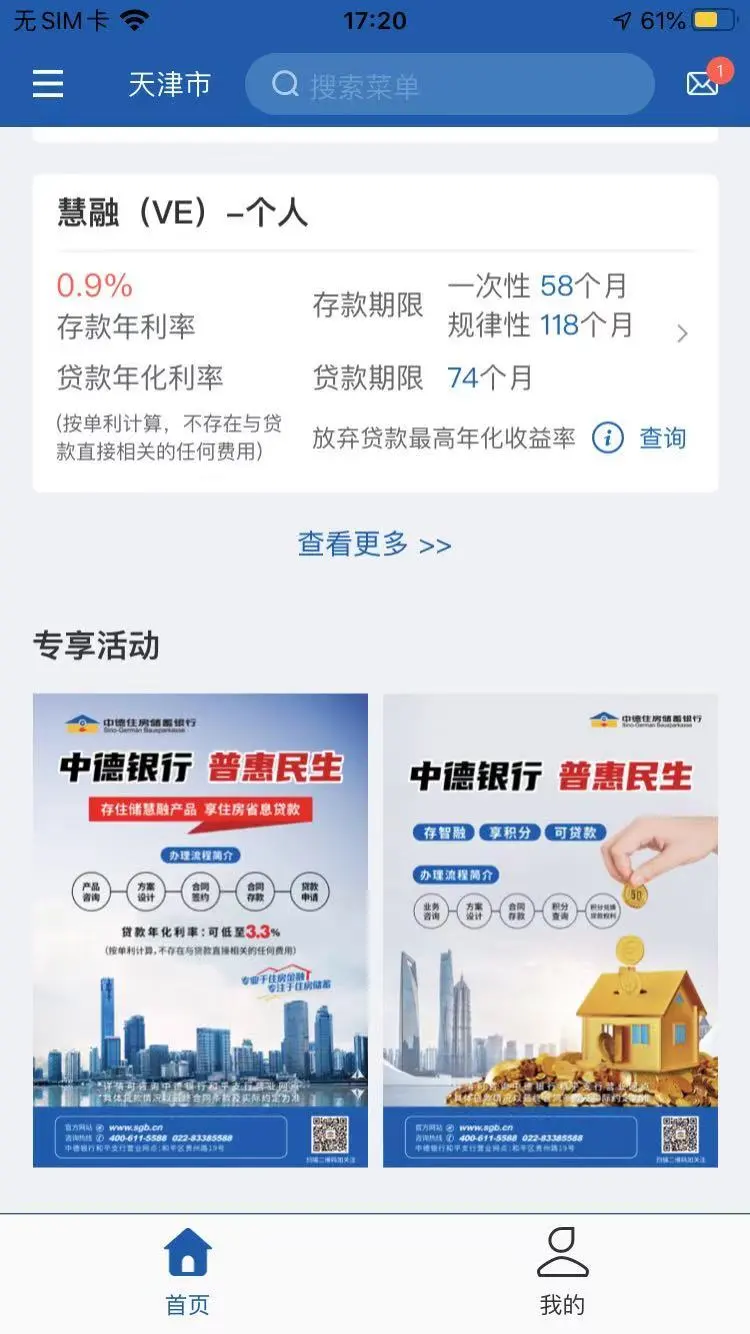Tap the info icon beside 放弃贷款最高年化收益率
This screenshot has width=750, height=1334.
[x=606, y=437]
